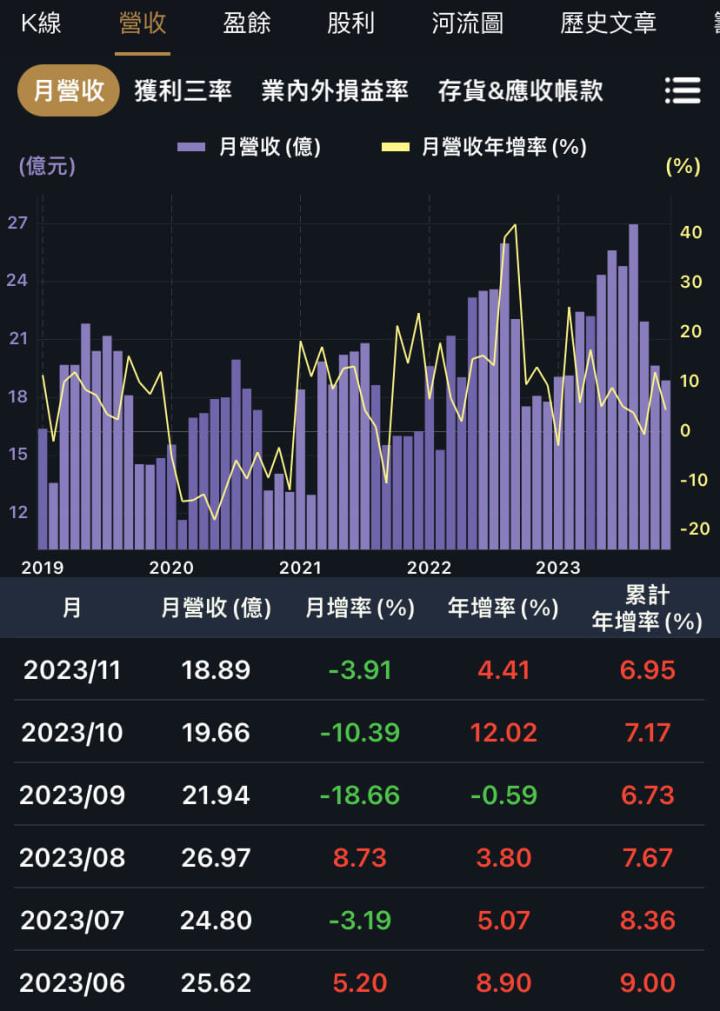View the 河流圖 chart

[467, 23]
